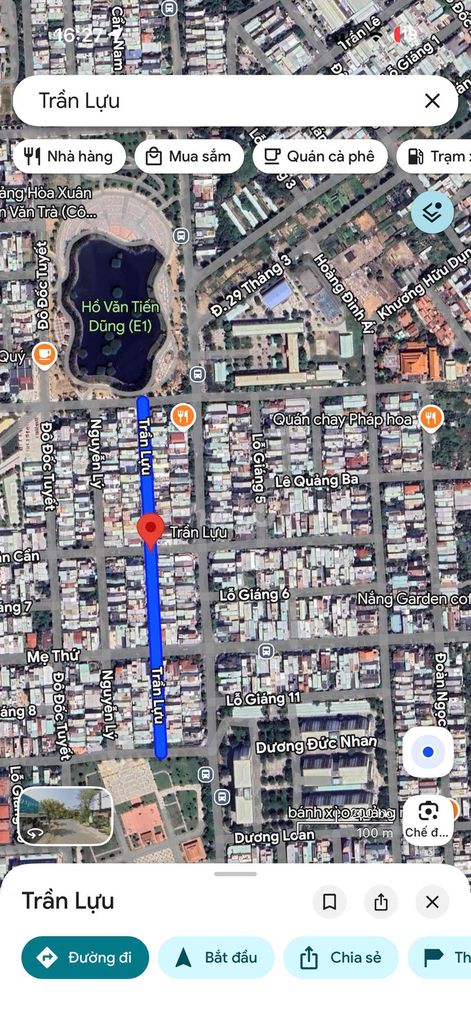
Task: Tap the share icon beside the bookmark
Action: coord(381,902)
